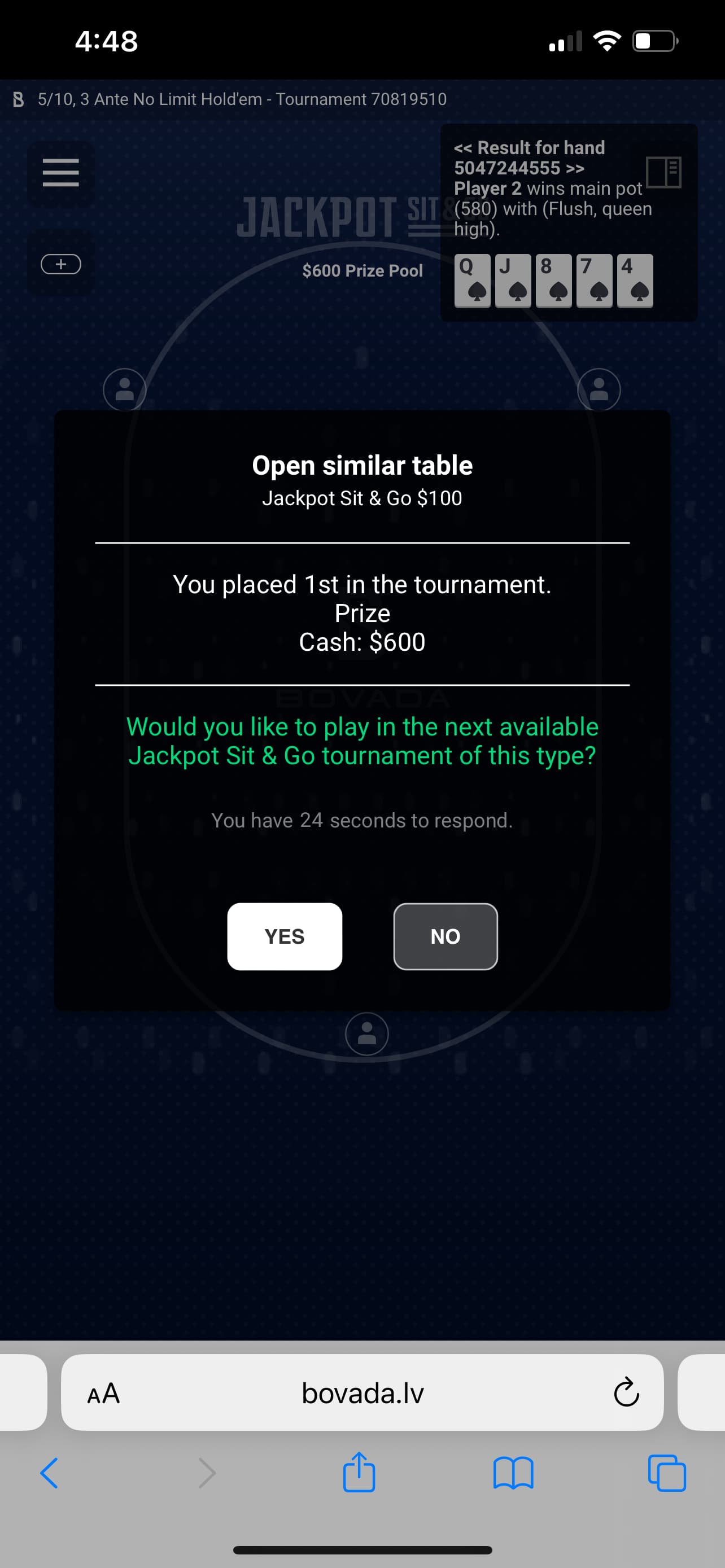This screenshot has height=1568, width=725.
Task: Decline with the NO button
Action: [445, 936]
